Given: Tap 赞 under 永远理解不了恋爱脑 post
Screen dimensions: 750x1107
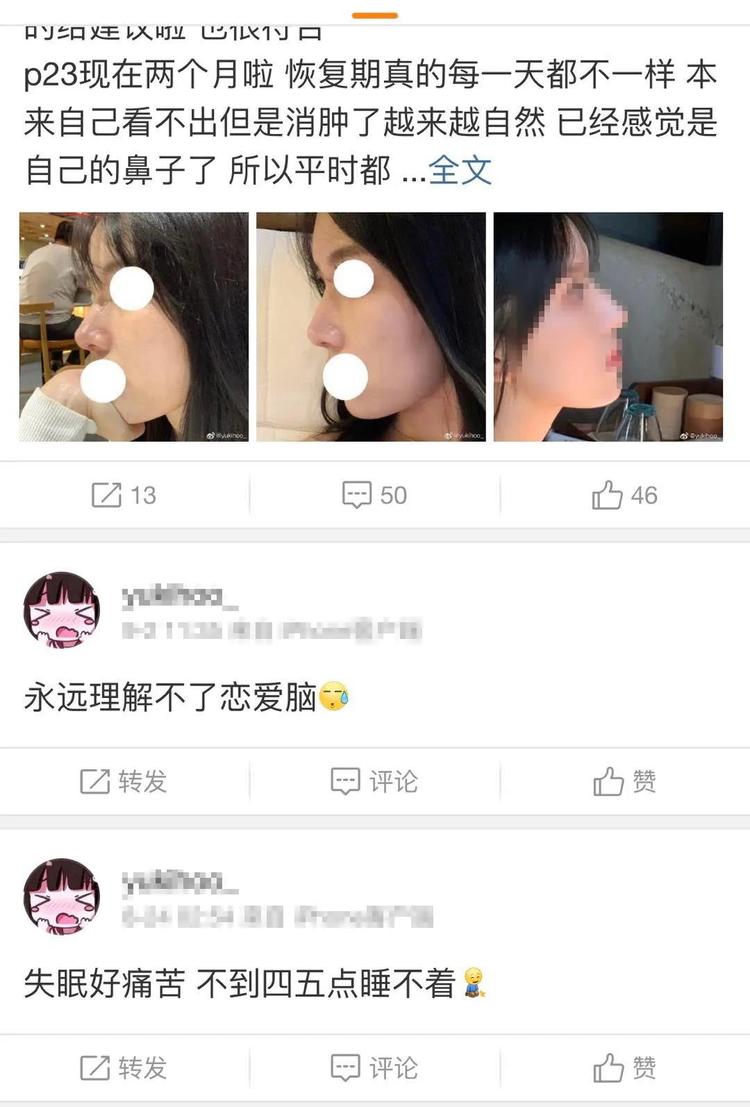Looking at the screenshot, I should click(624, 781).
